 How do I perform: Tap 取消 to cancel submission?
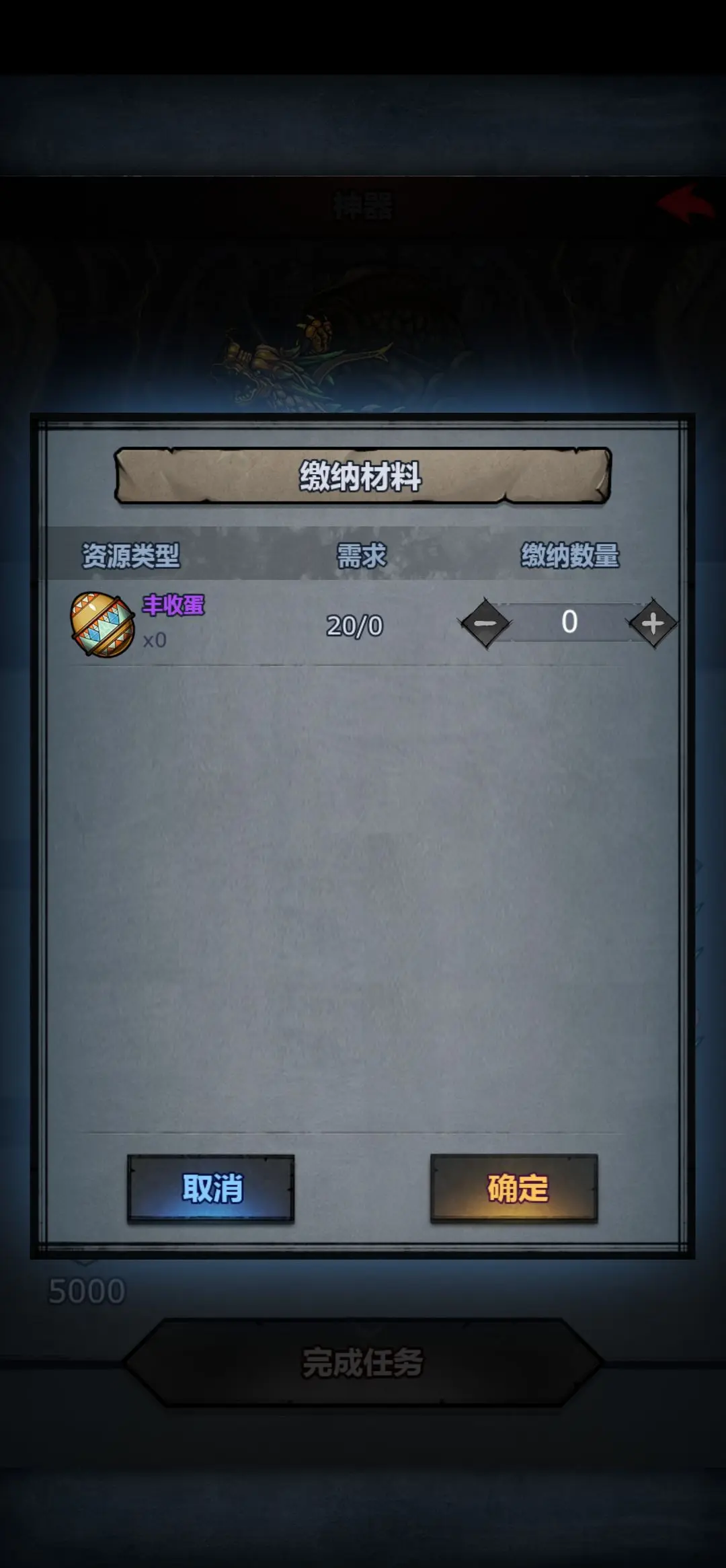211,1188
